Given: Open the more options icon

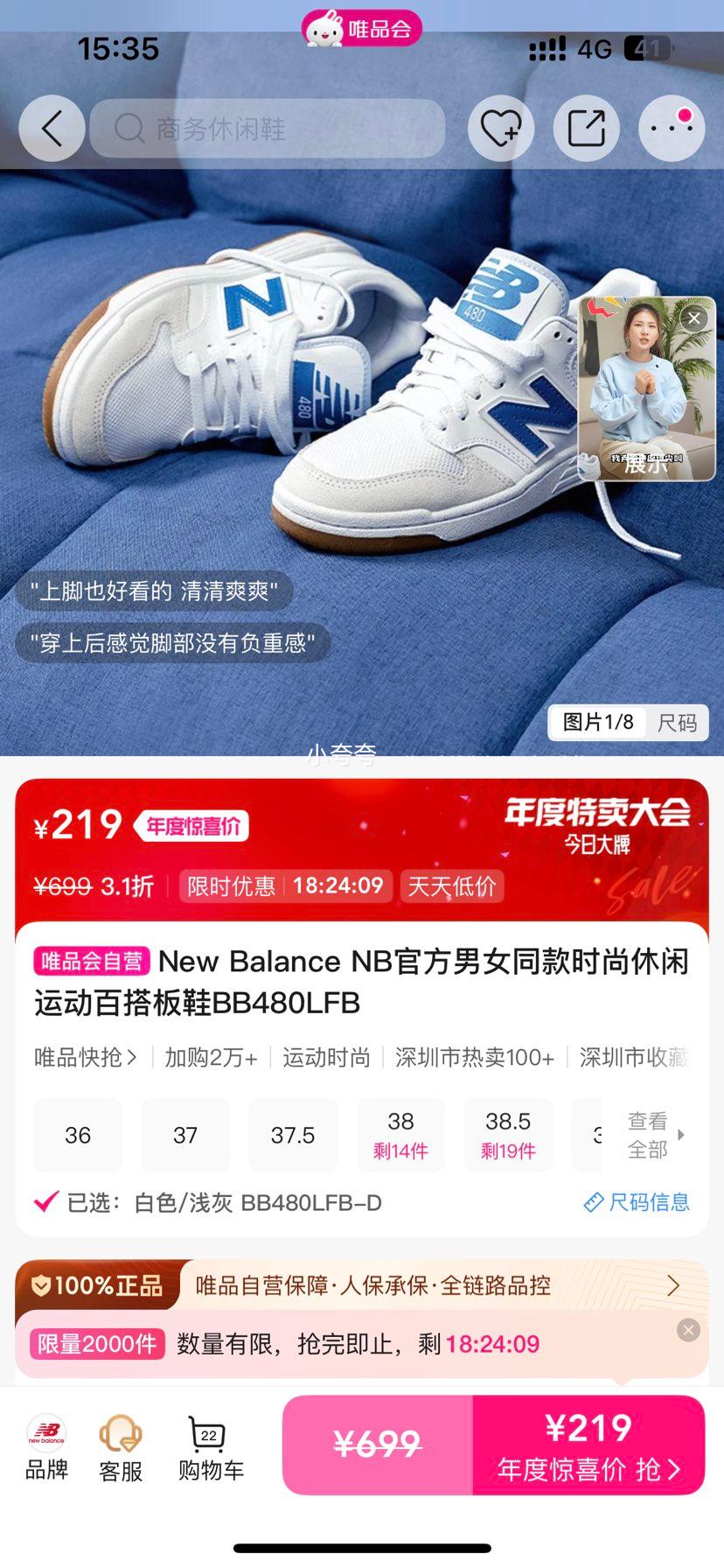Looking at the screenshot, I should click(x=670, y=128).
